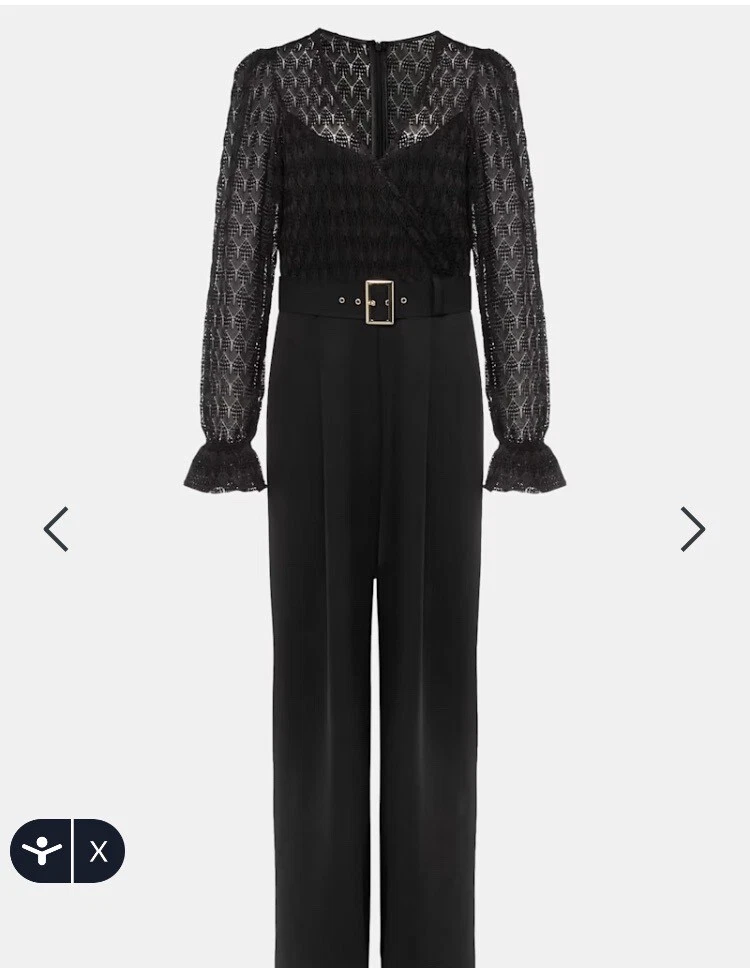The height and width of the screenshot is (968, 750).
Task: Open the accessibility options widget
Action: click(41, 851)
